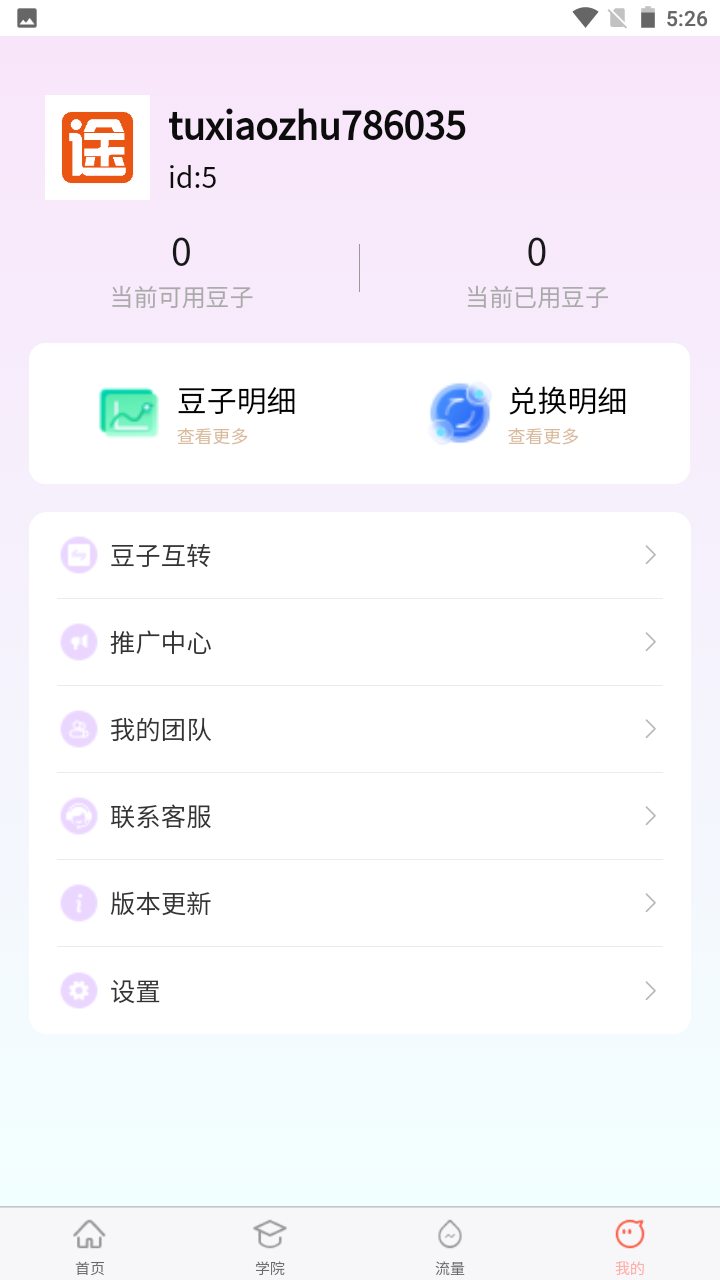Tap the profile avatar picture
The image size is (720, 1280).
(x=97, y=148)
